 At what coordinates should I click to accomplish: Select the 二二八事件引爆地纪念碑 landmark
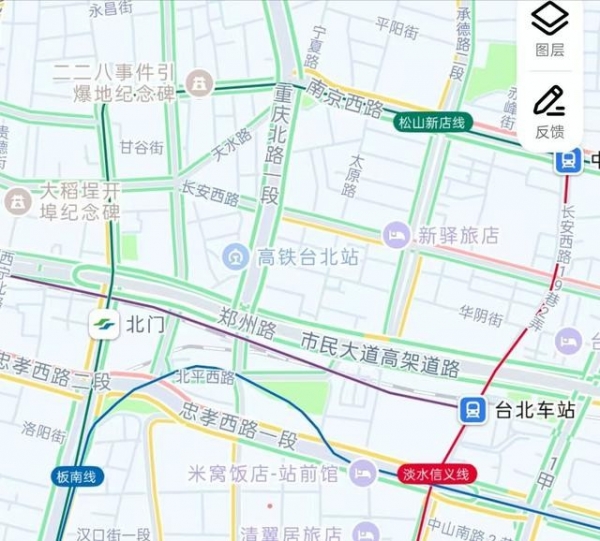(200, 81)
